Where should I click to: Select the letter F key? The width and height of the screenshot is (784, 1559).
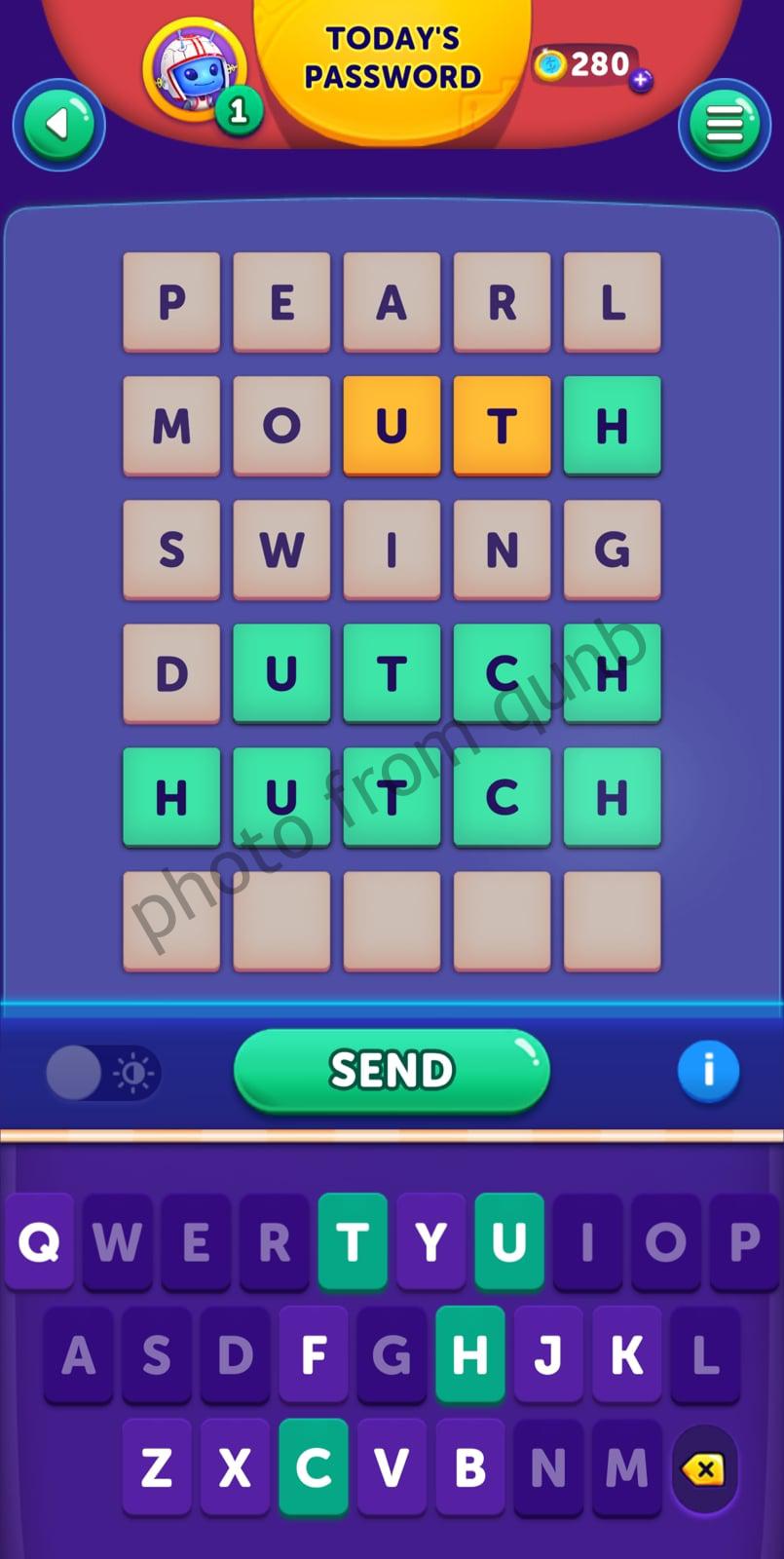click(313, 1353)
